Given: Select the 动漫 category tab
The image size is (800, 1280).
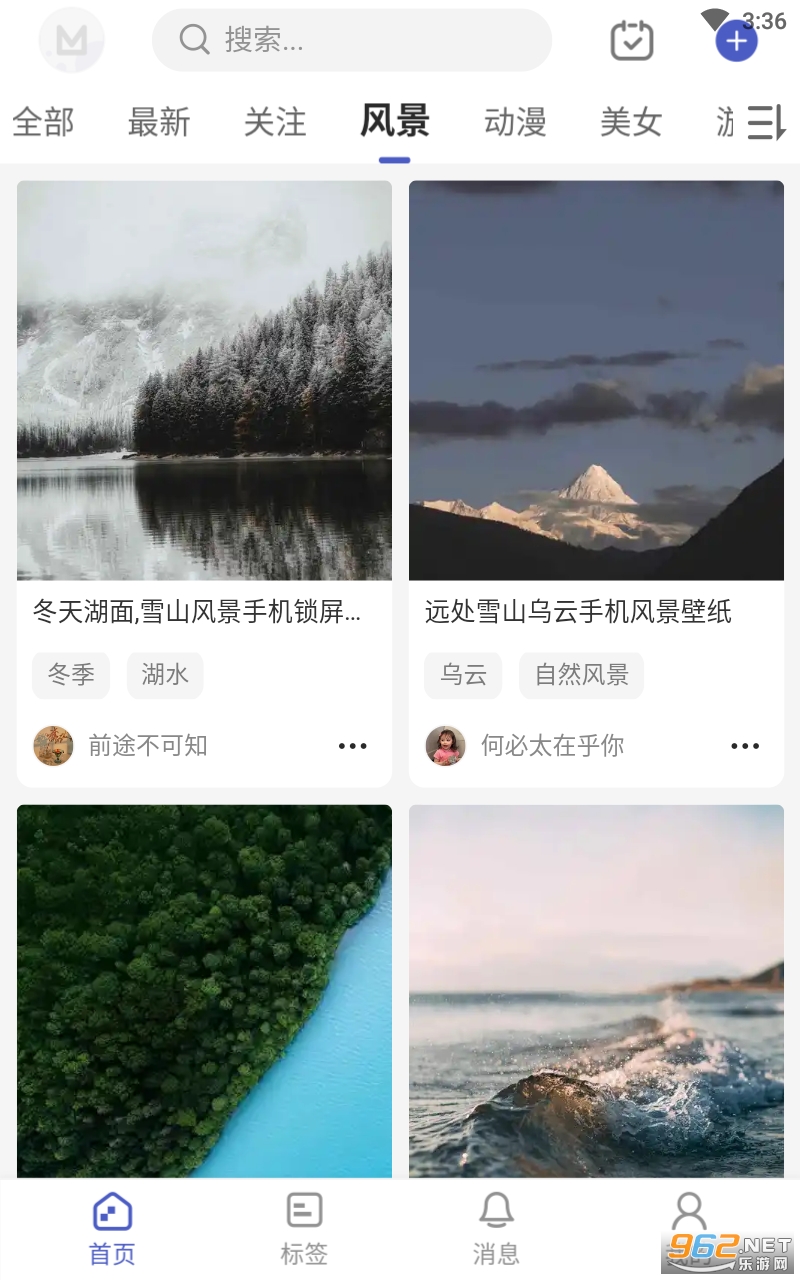Looking at the screenshot, I should (x=515, y=122).
